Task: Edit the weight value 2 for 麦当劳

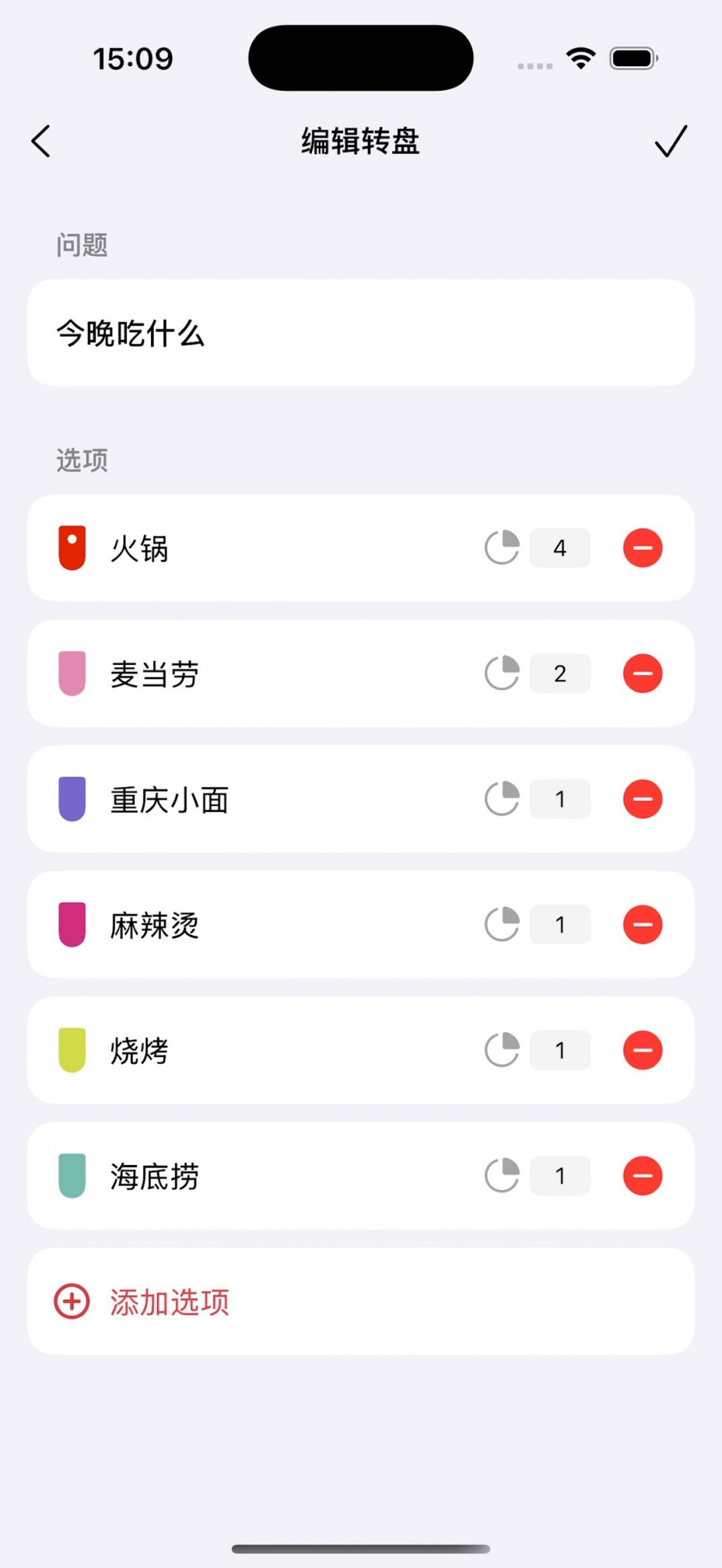Action: (560, 674)
